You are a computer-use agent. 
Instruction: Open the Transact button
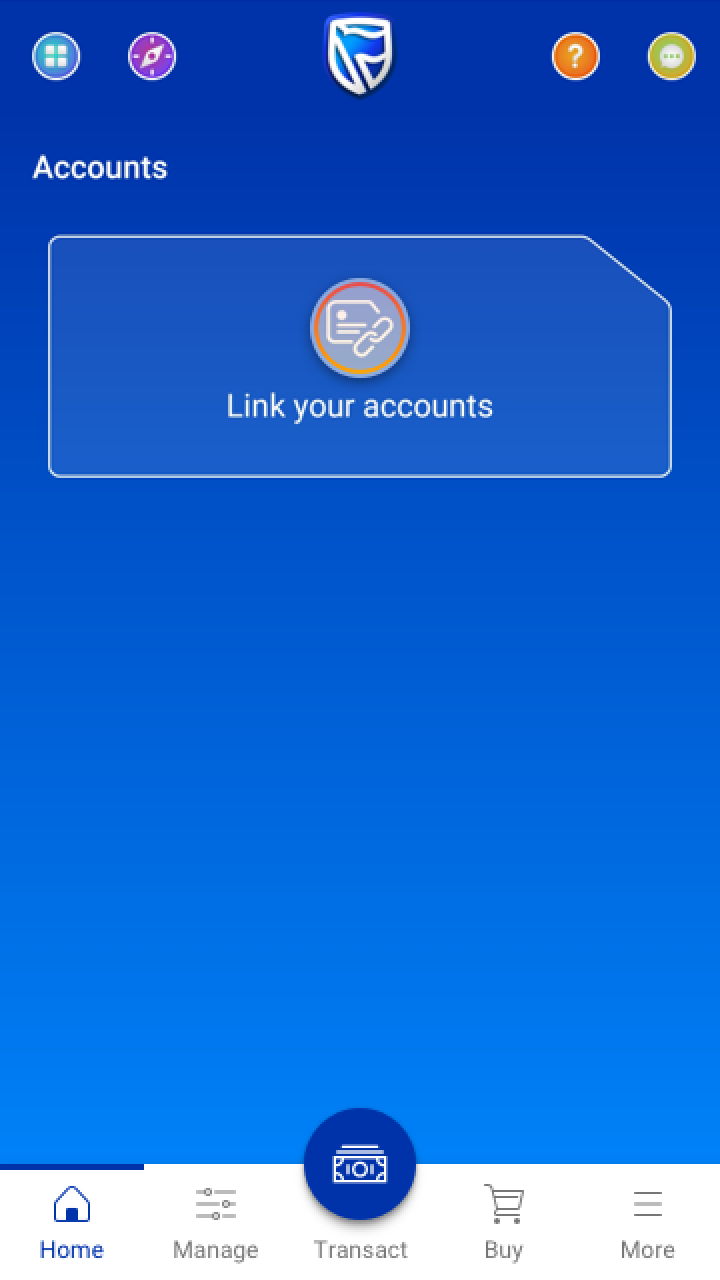pyautogui.click(x=360, y=1168)
